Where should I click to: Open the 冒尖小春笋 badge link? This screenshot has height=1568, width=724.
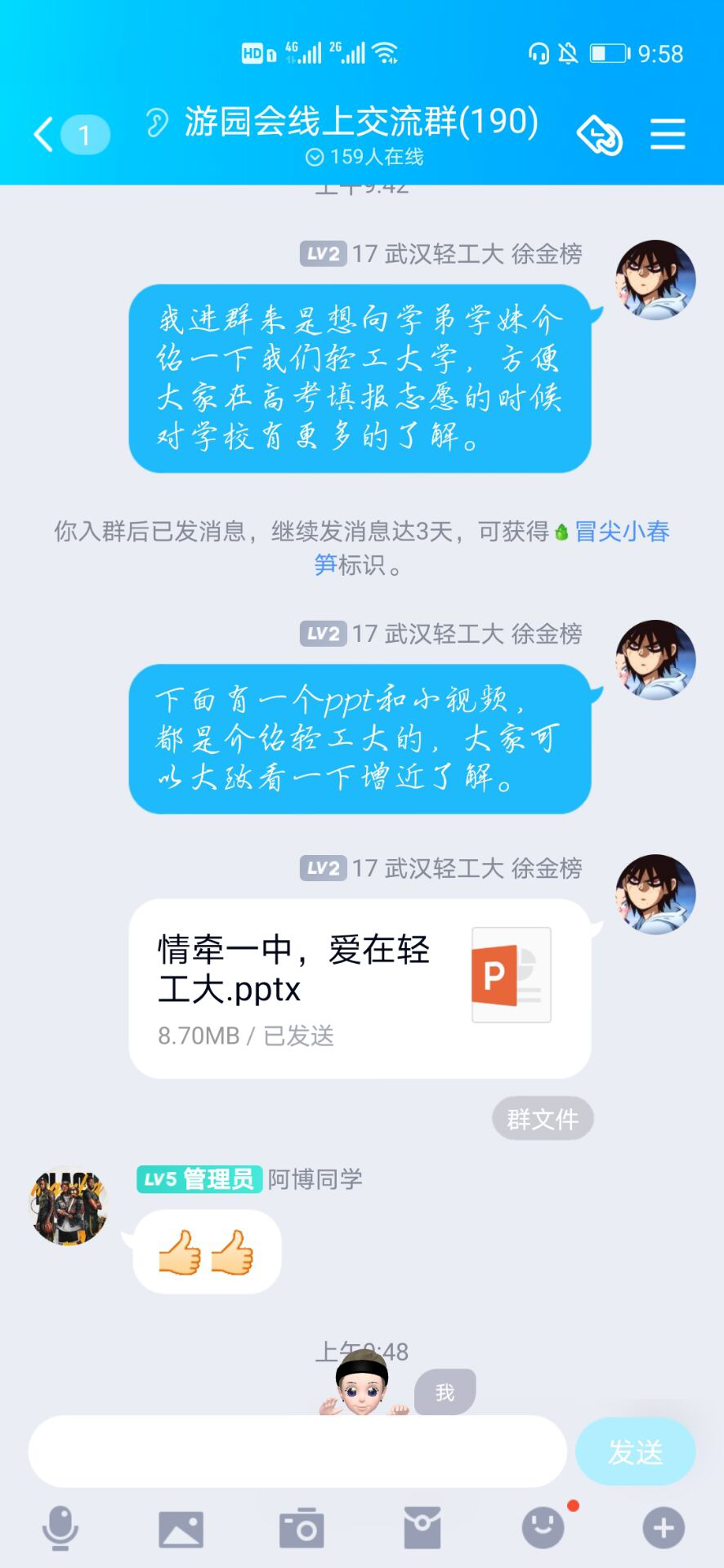621,532
